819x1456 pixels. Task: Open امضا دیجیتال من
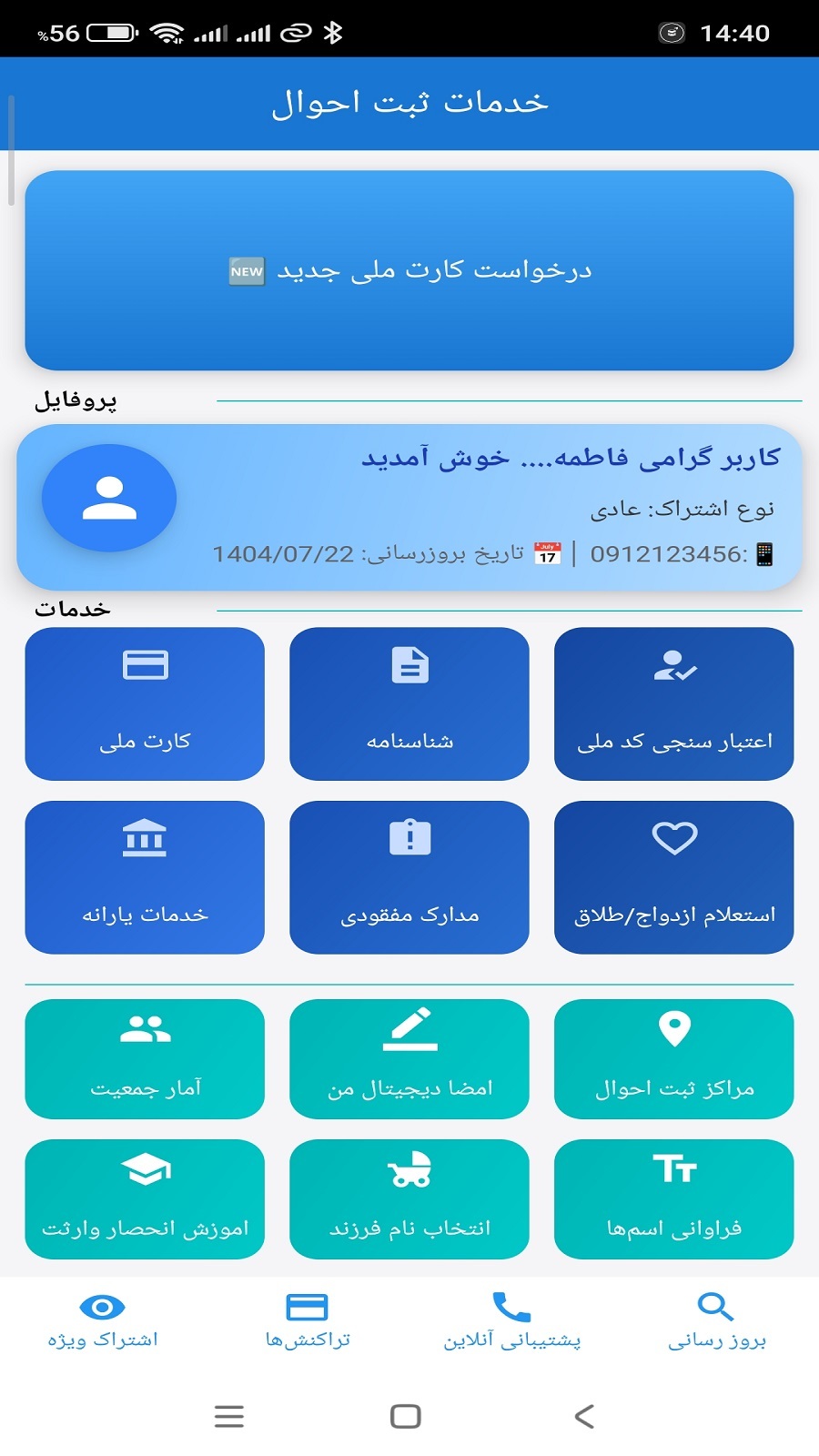(x=409, y=1058)
